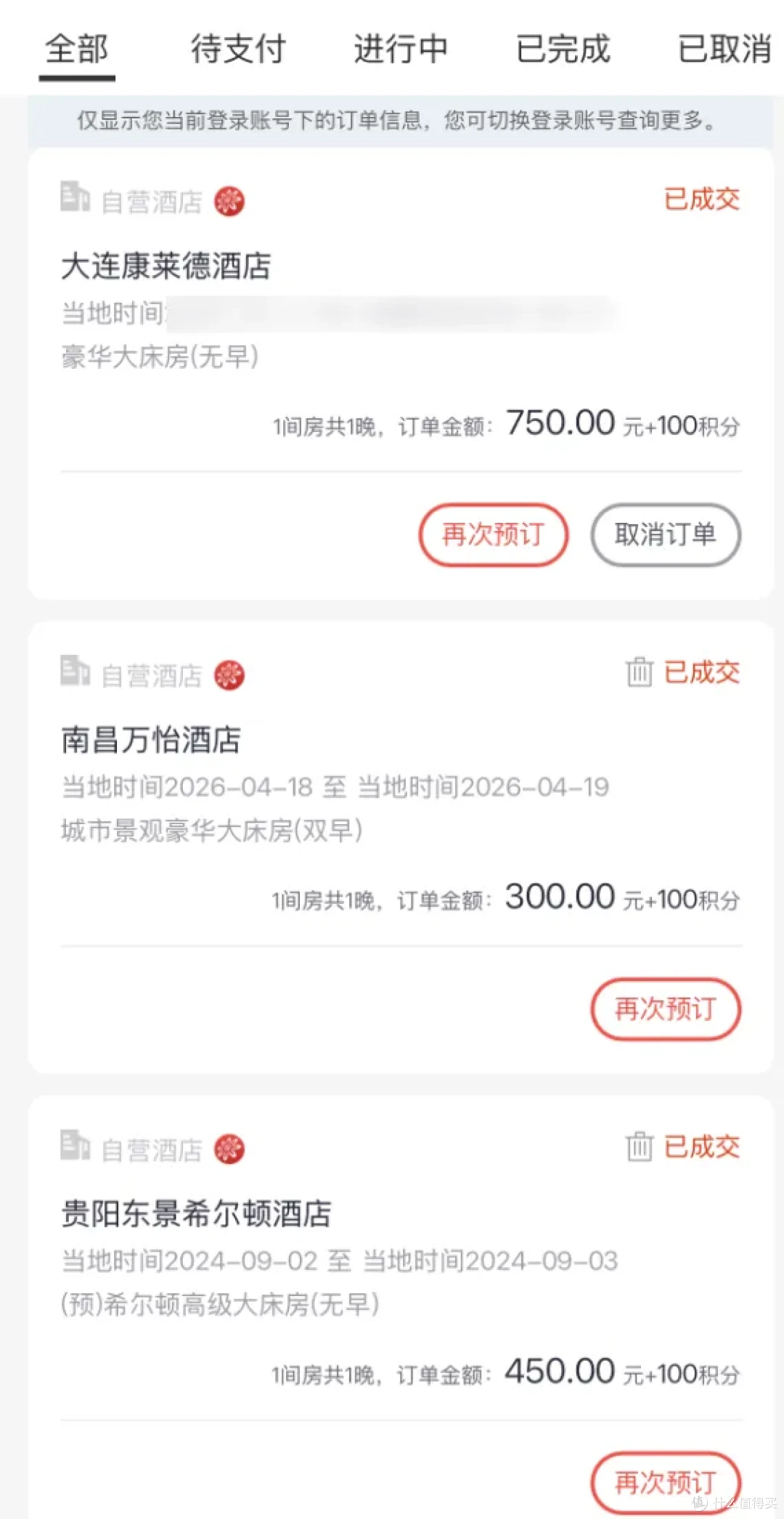Delete the 贵阳东景希尔顿酒店 order via trash icon

(640, 1146)
